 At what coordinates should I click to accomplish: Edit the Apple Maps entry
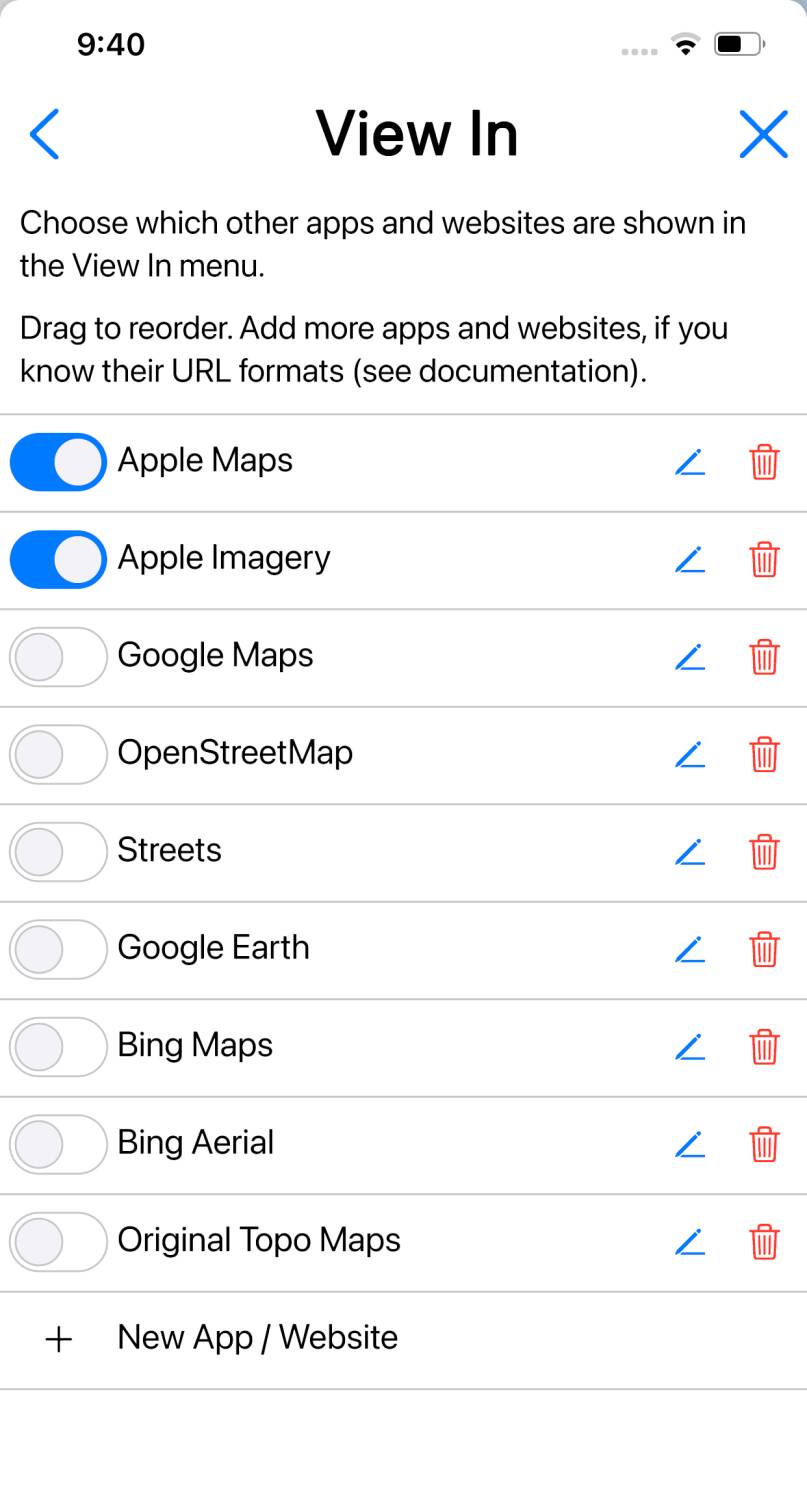pyautogui.click(x=690, y=462)
